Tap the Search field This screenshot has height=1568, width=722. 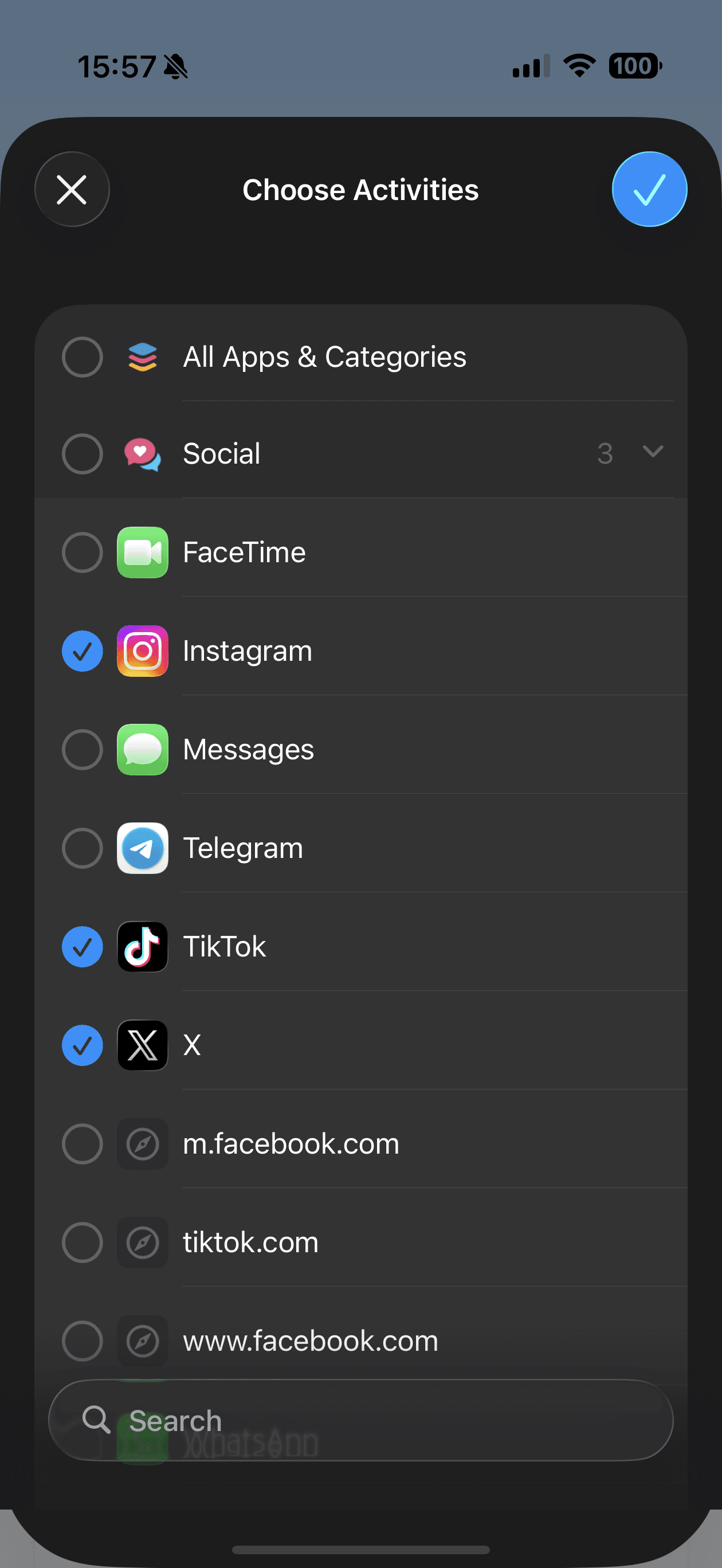(x=361, y=1420)
